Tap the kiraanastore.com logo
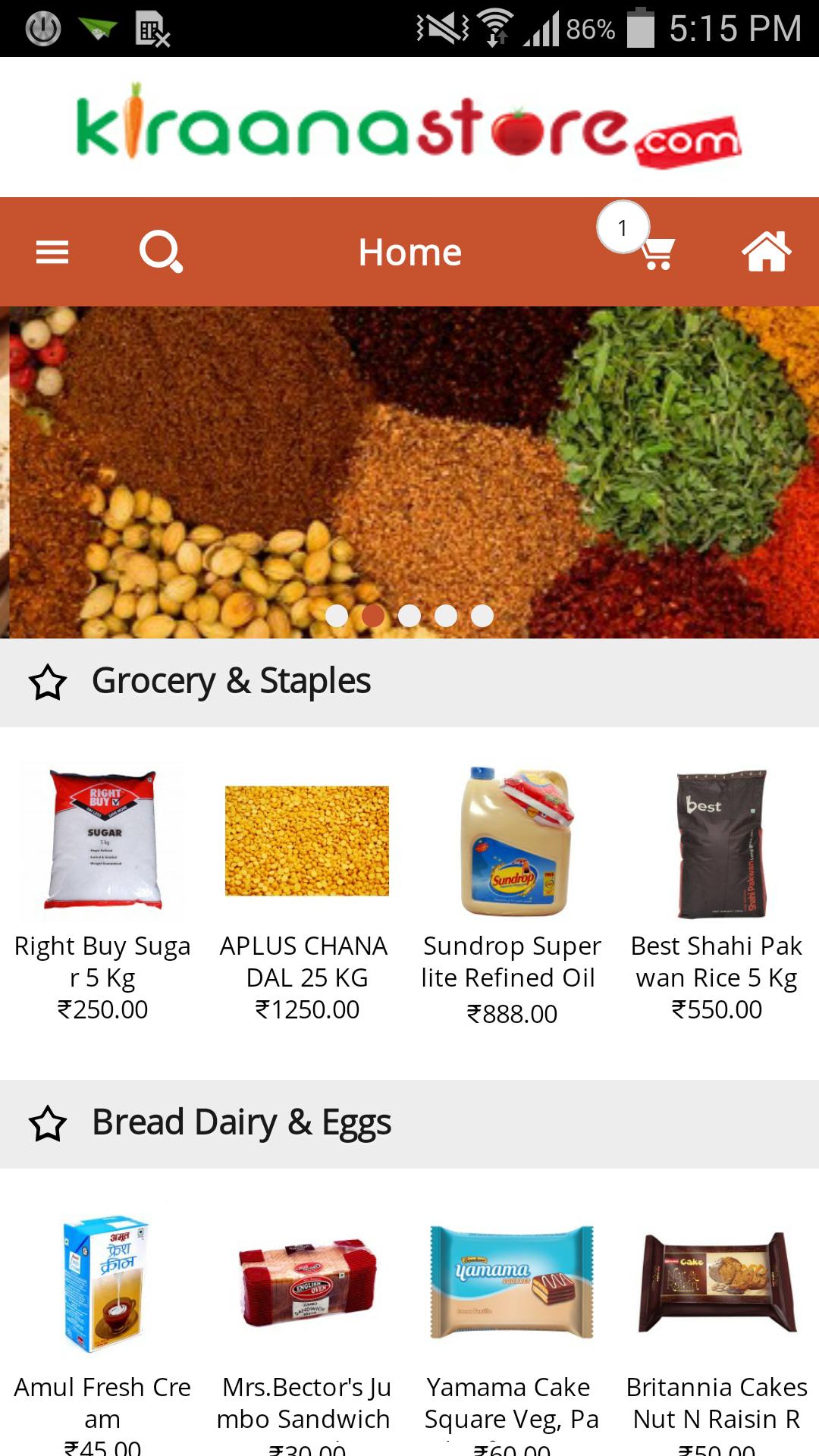The width and height of the screenshot is (819, 1456). (x=409, y=127)
